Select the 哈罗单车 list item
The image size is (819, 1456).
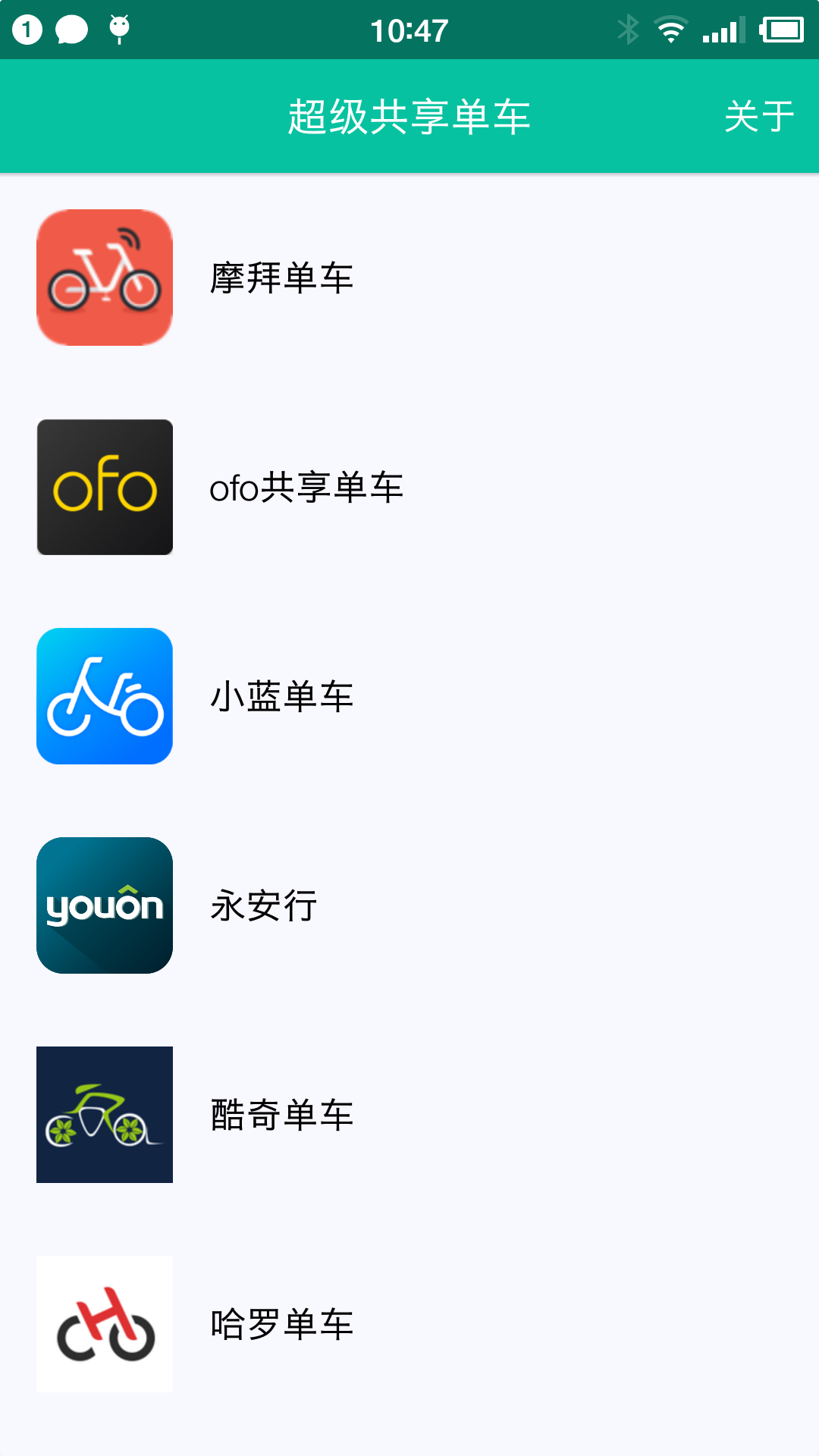click(282, 1323)
